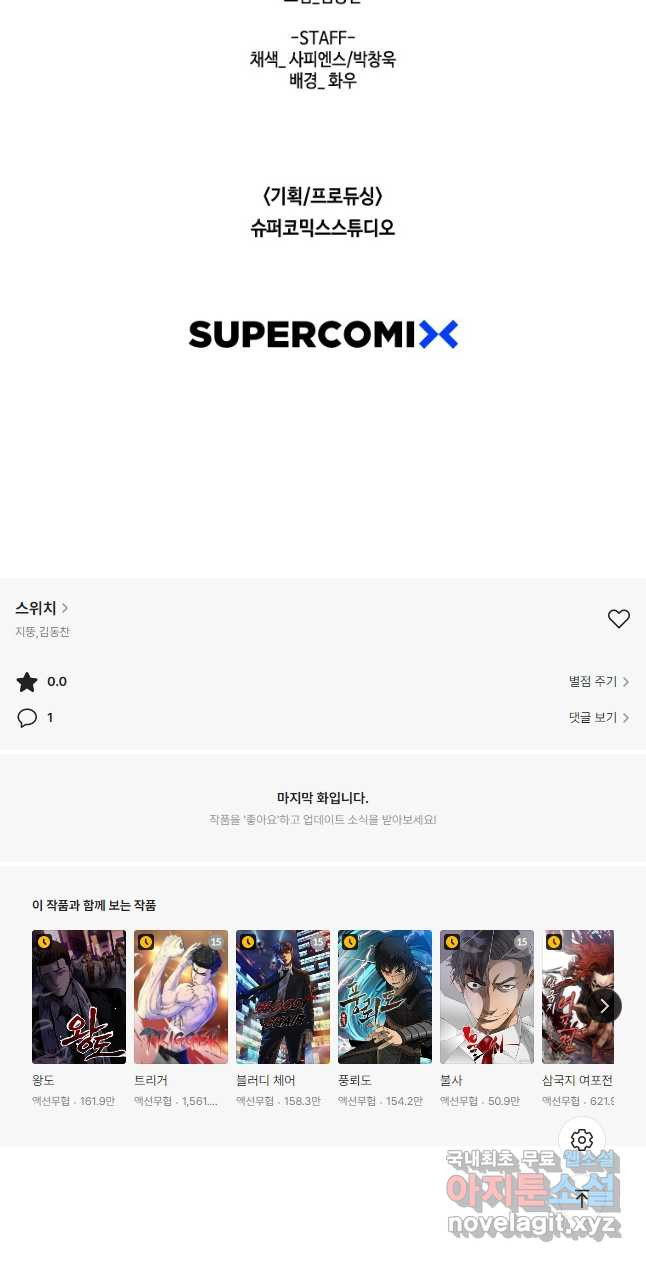This screenshot has width=646, height=1262.
Task: Open 댓글 보기 comments
Action: point(598,718)
